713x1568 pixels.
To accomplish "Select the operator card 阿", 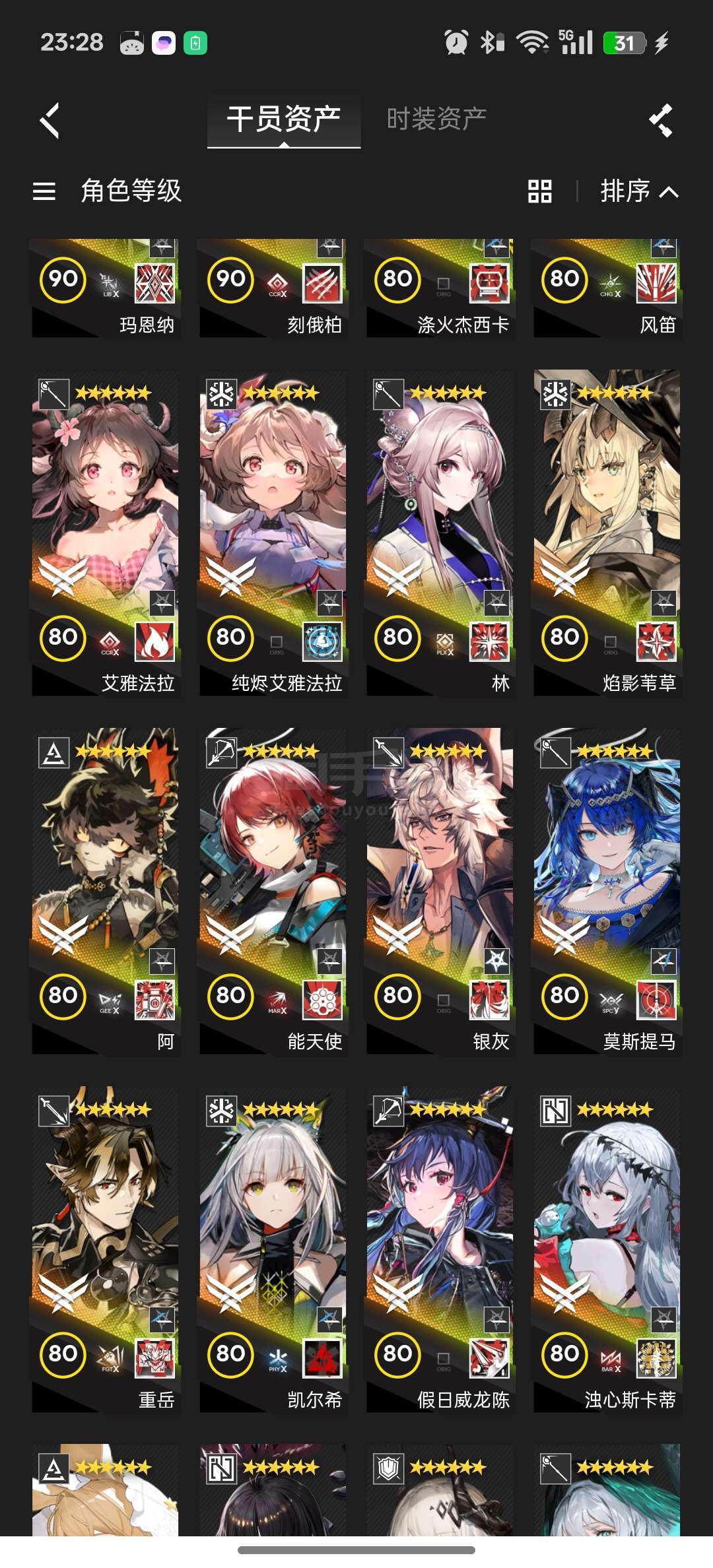I will coord(105,891).
